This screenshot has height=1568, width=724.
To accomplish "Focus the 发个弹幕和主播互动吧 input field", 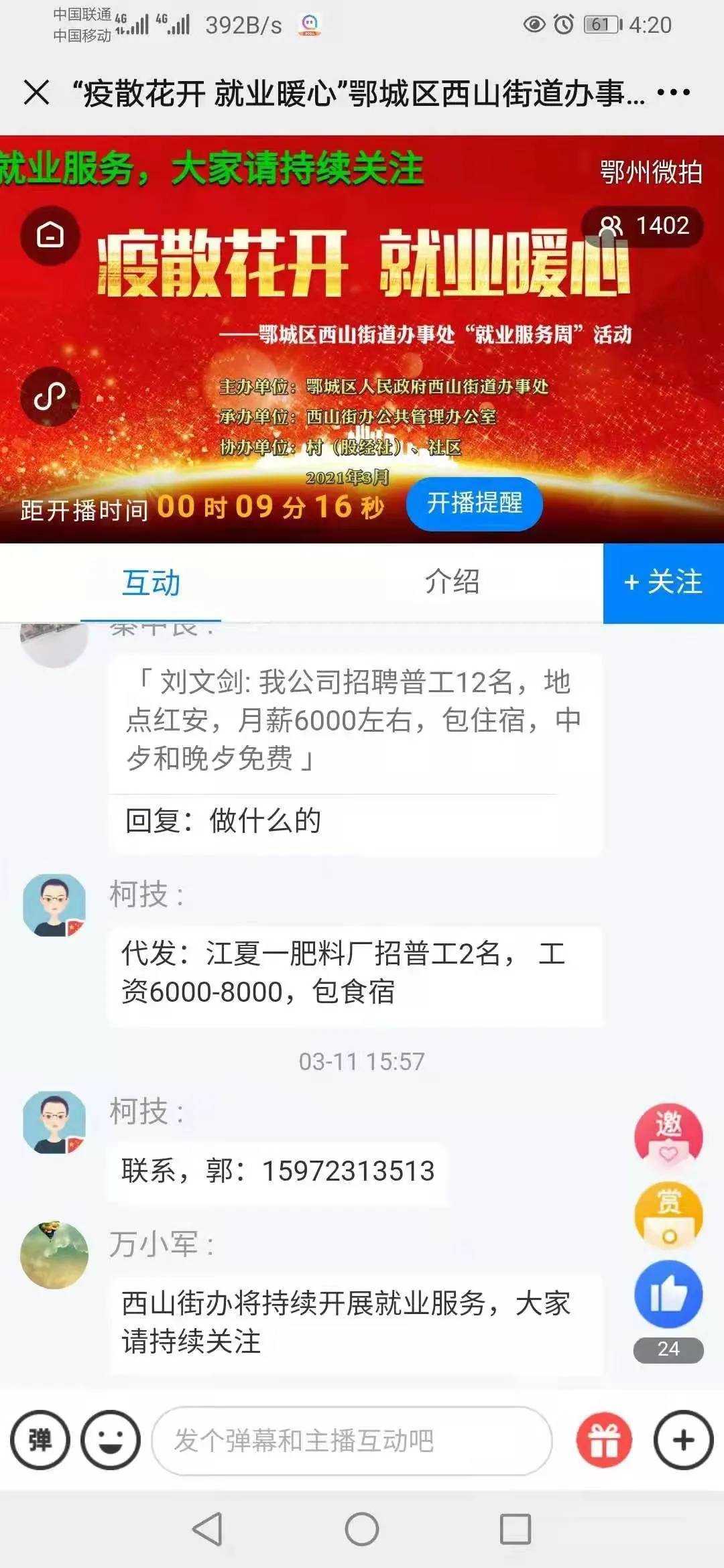I will coord(352,1440).
